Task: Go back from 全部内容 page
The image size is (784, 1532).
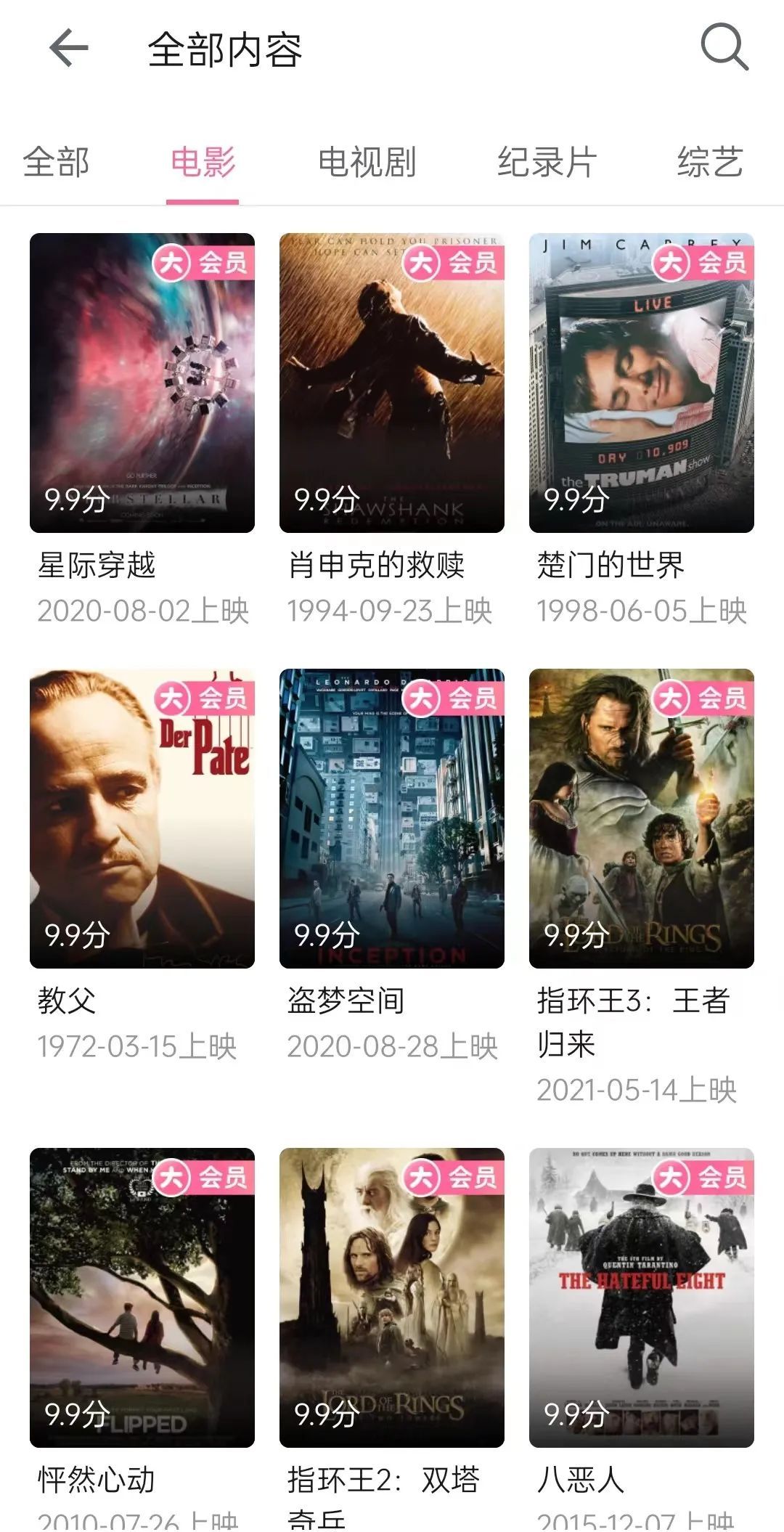Action: [69, 48]
